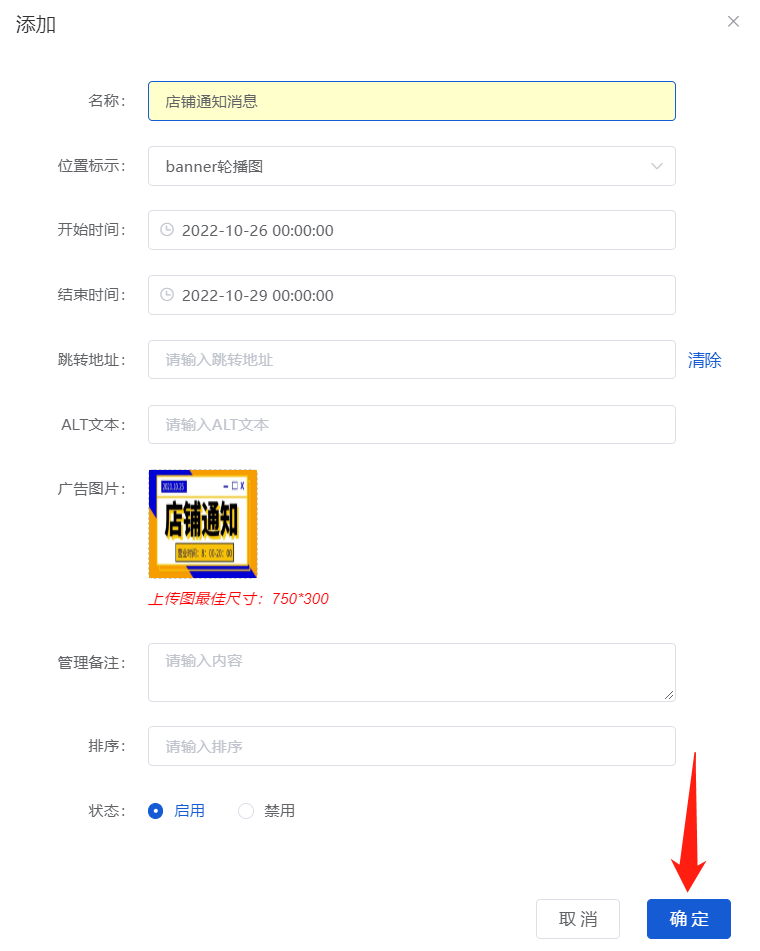Confirm with the 确定 button

click(688, 919)
